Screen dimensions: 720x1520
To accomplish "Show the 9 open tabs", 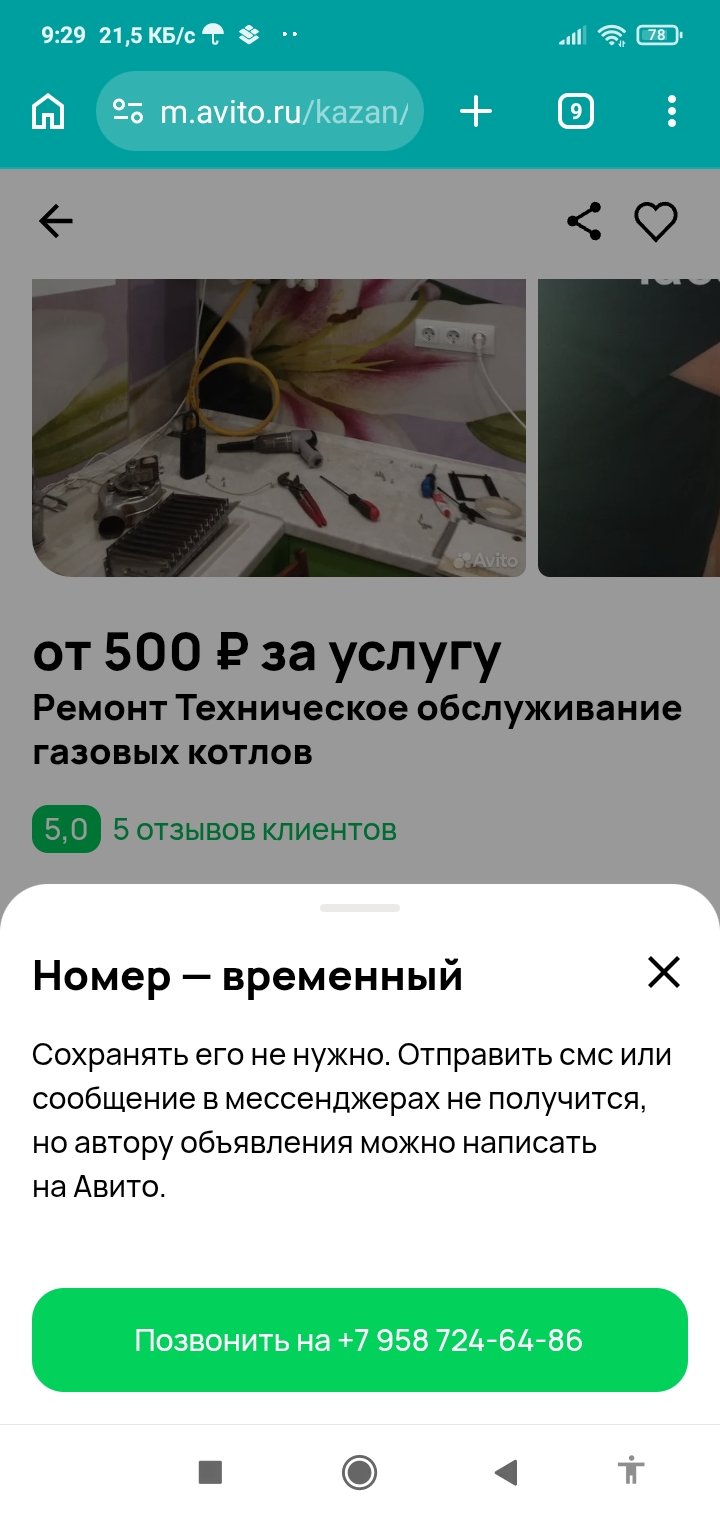I will [575, 112].
